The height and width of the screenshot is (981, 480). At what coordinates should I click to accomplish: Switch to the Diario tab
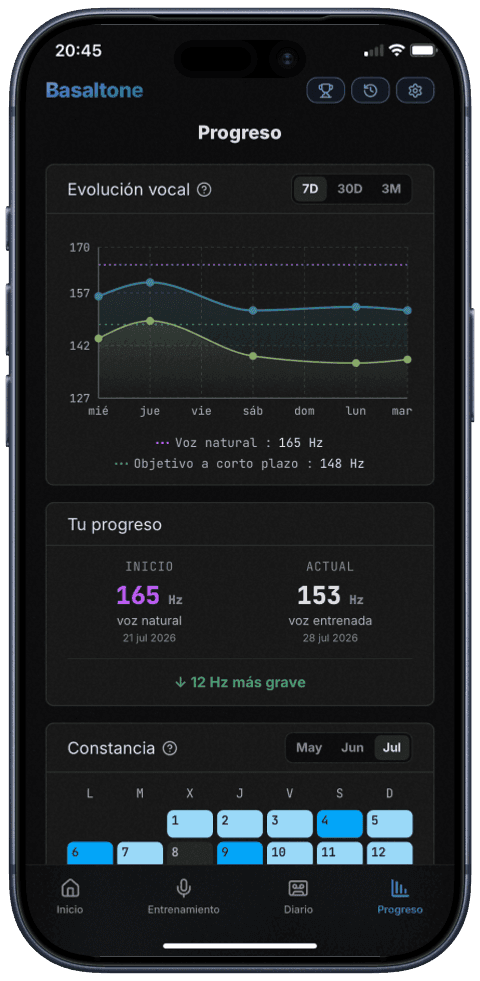point(298,896)
